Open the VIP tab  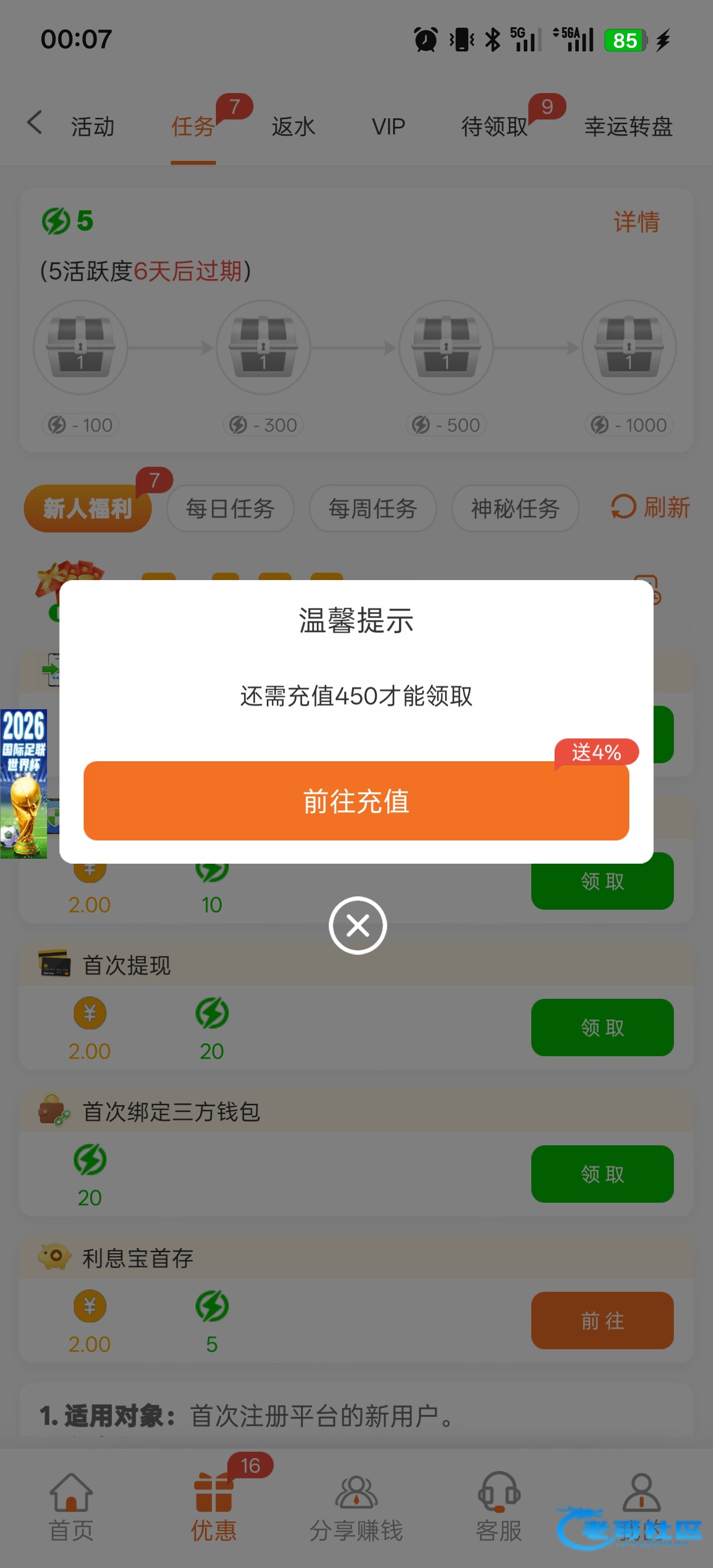tap(389, 127)
